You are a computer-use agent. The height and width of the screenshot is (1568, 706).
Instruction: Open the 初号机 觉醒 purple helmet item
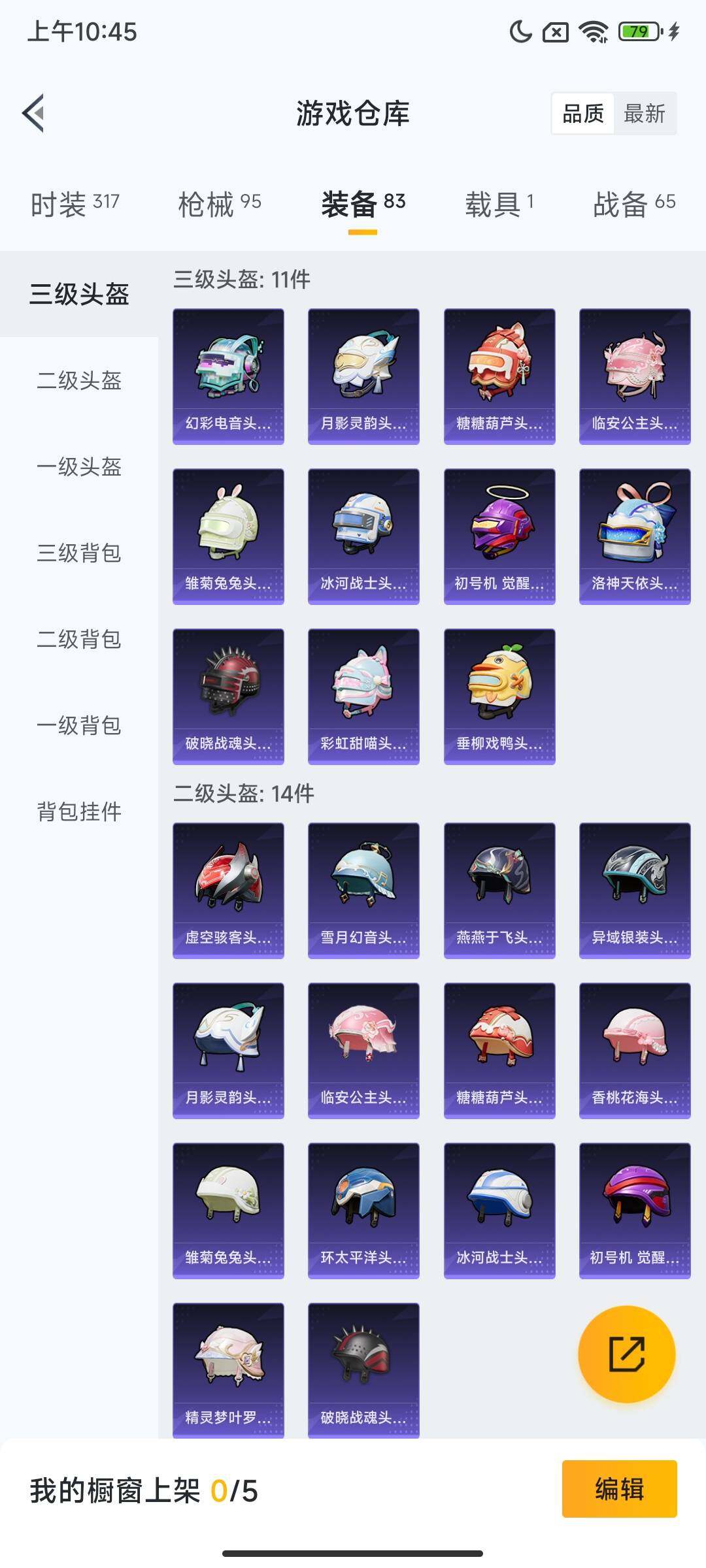pyautogui.click(x=499, y=534)
